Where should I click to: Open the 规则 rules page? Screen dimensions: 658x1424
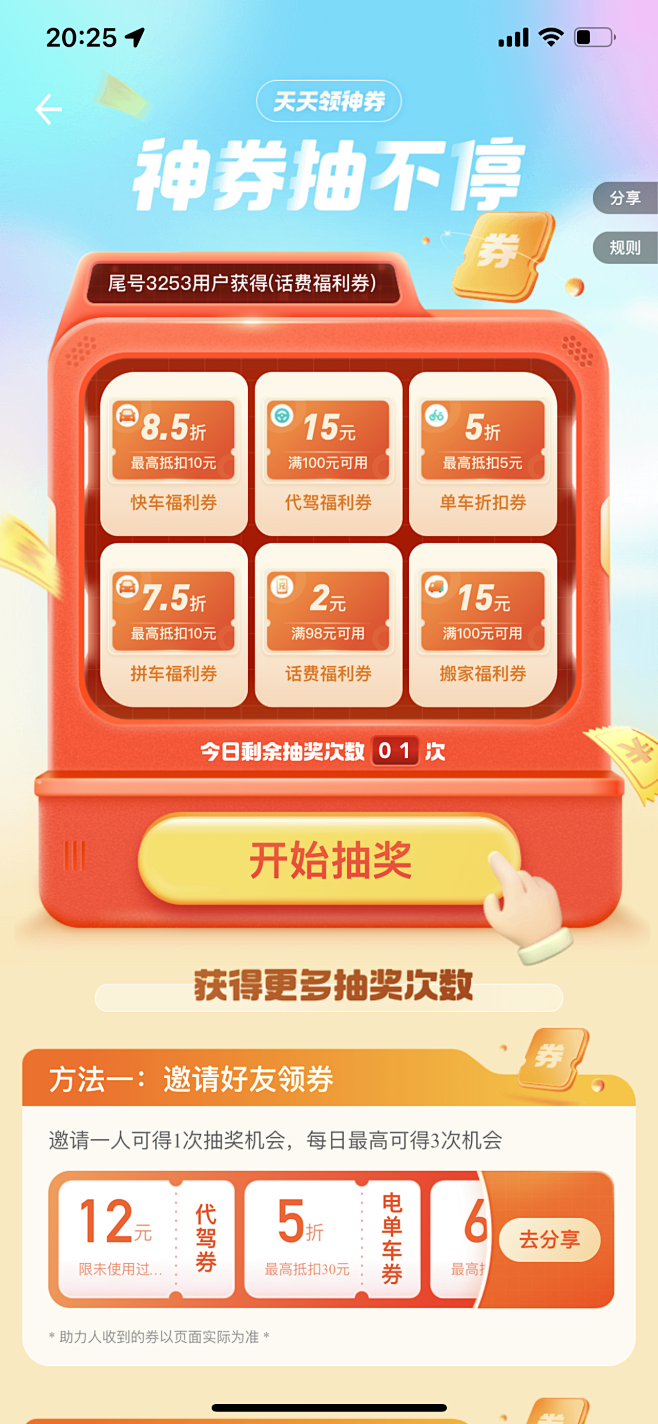pos(626,247)
